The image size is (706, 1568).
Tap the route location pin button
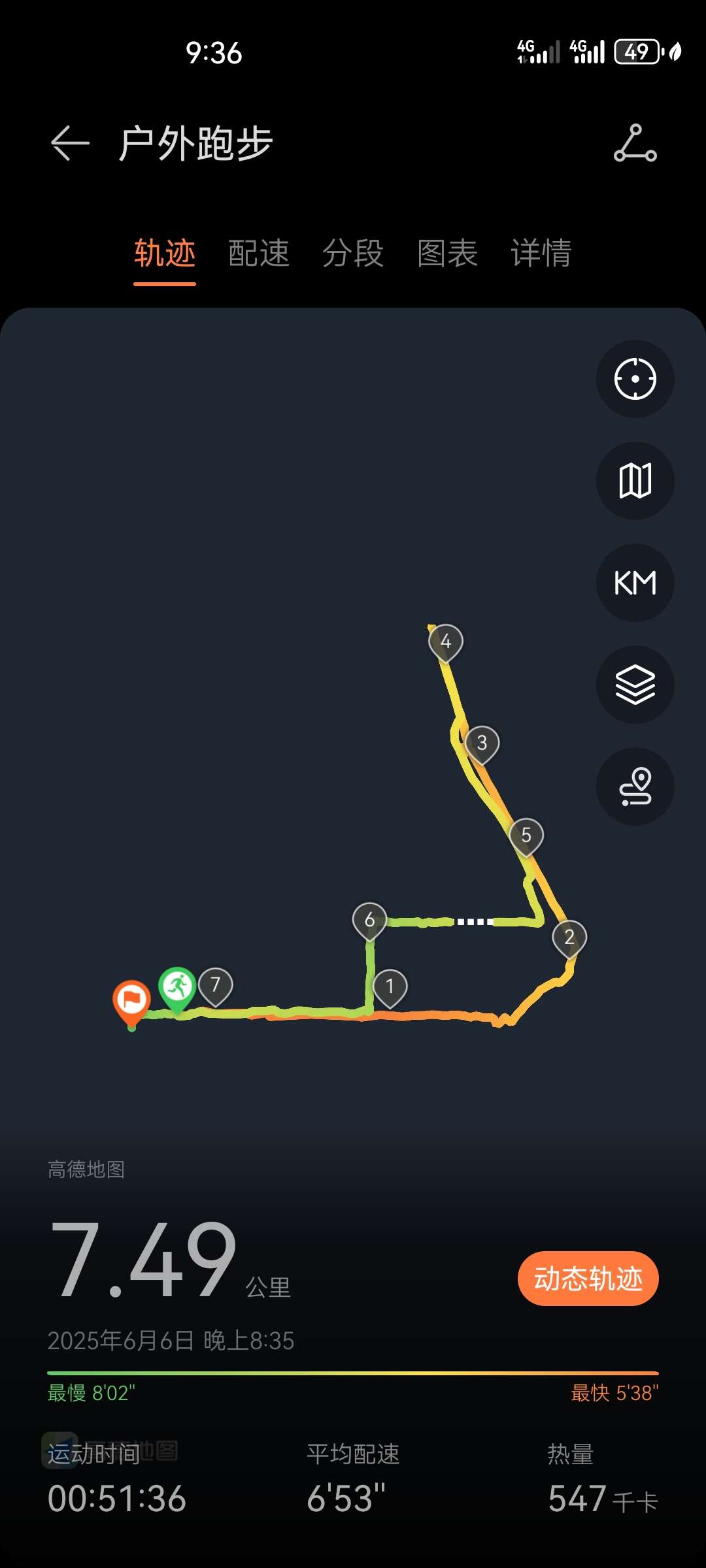(635, 787)
